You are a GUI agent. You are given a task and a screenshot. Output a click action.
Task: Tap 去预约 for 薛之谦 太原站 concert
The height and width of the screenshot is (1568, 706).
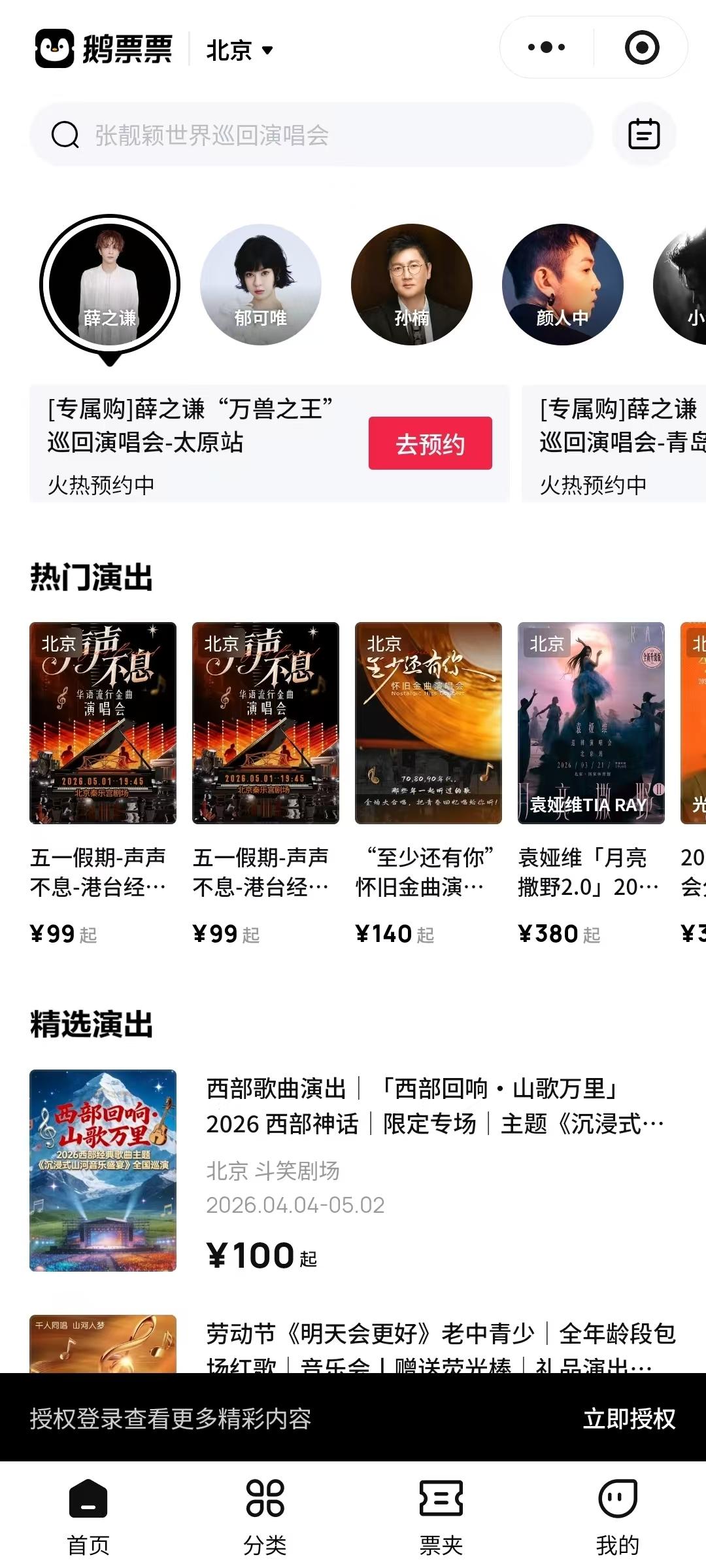click(x=429, y=444)
